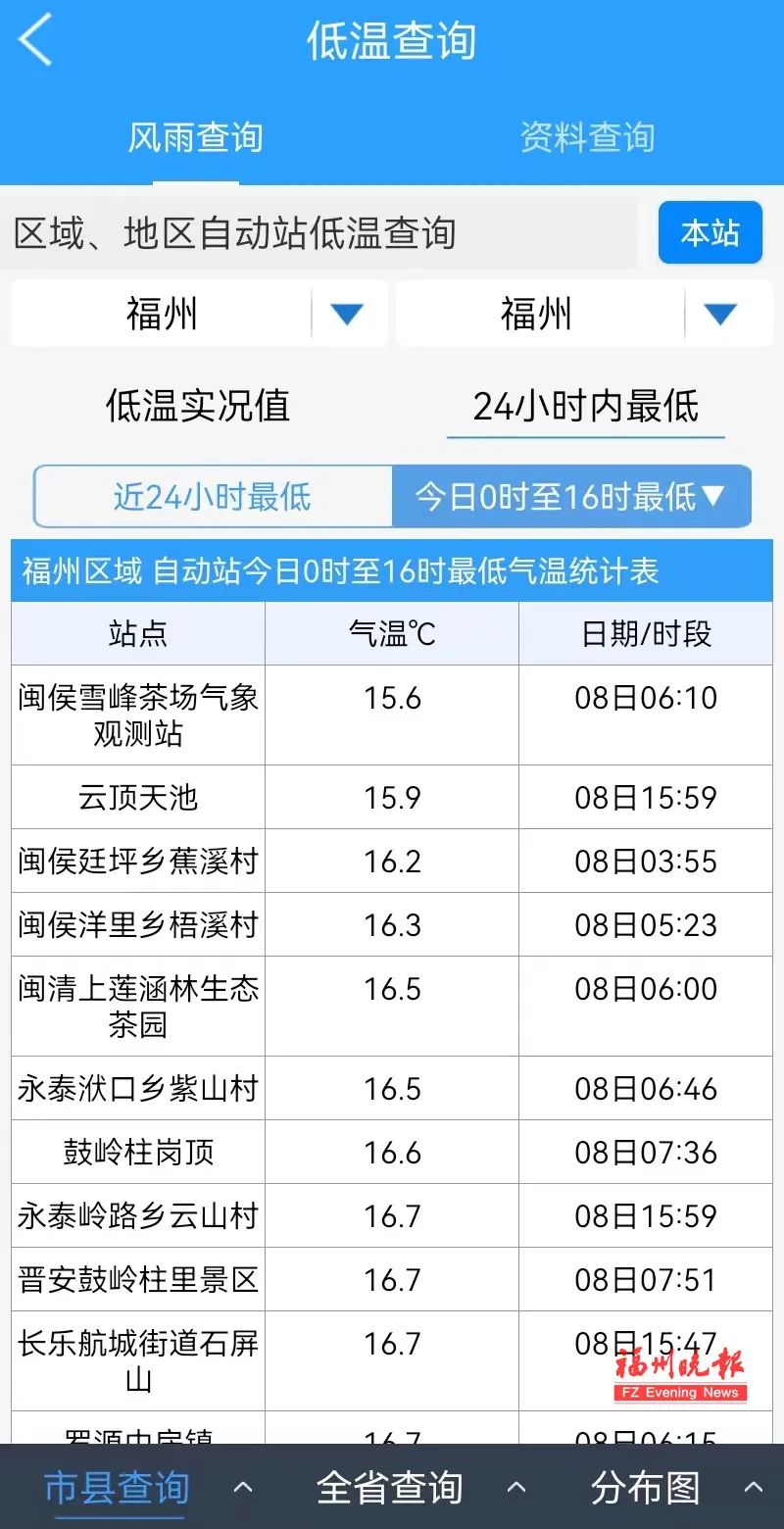Screen dimensions: 784x1529
Task: Go back using the top-left arrow
Action: 35,41
